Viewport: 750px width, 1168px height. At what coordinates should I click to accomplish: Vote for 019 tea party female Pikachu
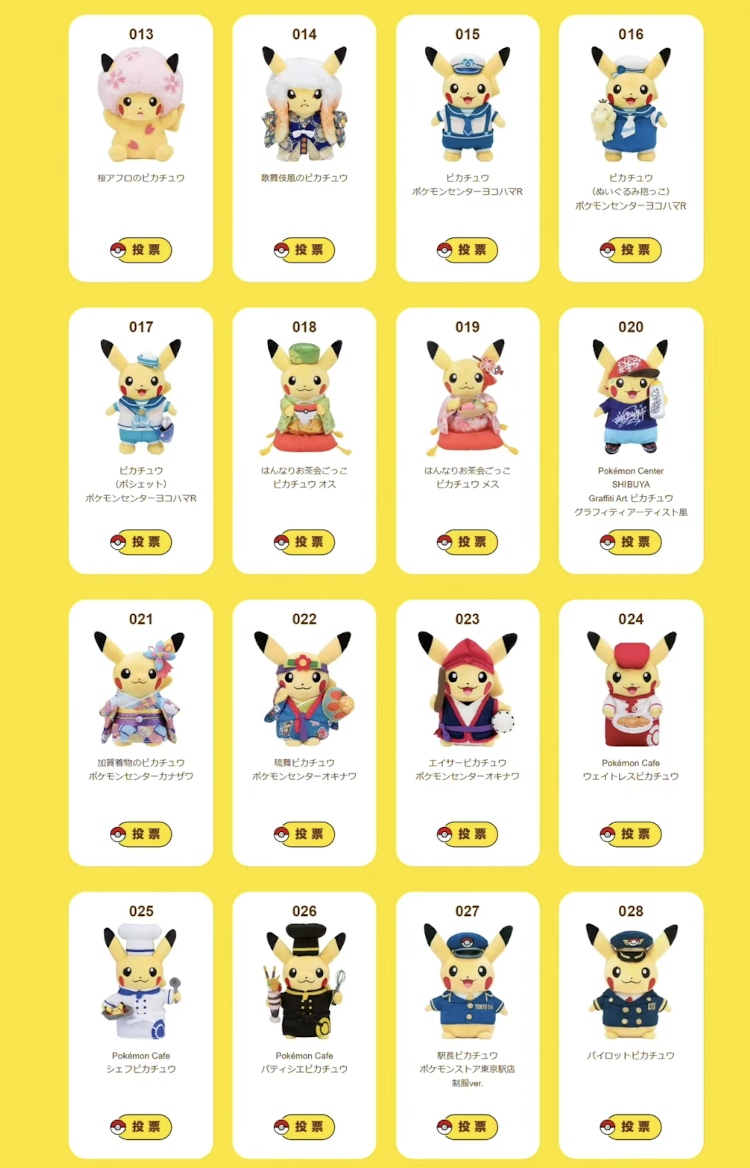coord(468,542)
